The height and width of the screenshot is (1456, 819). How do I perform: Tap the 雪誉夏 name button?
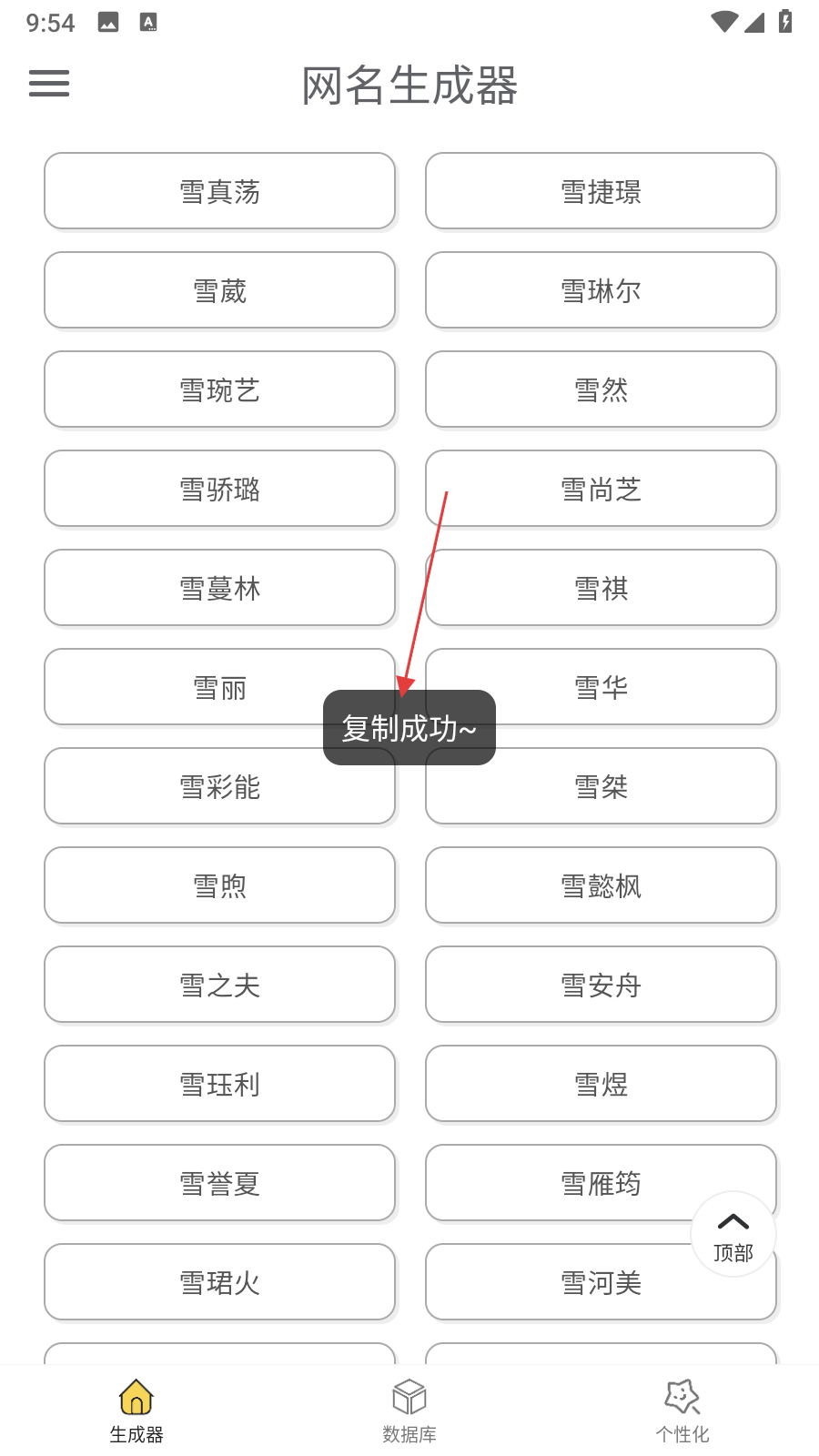pos(219,1183)
